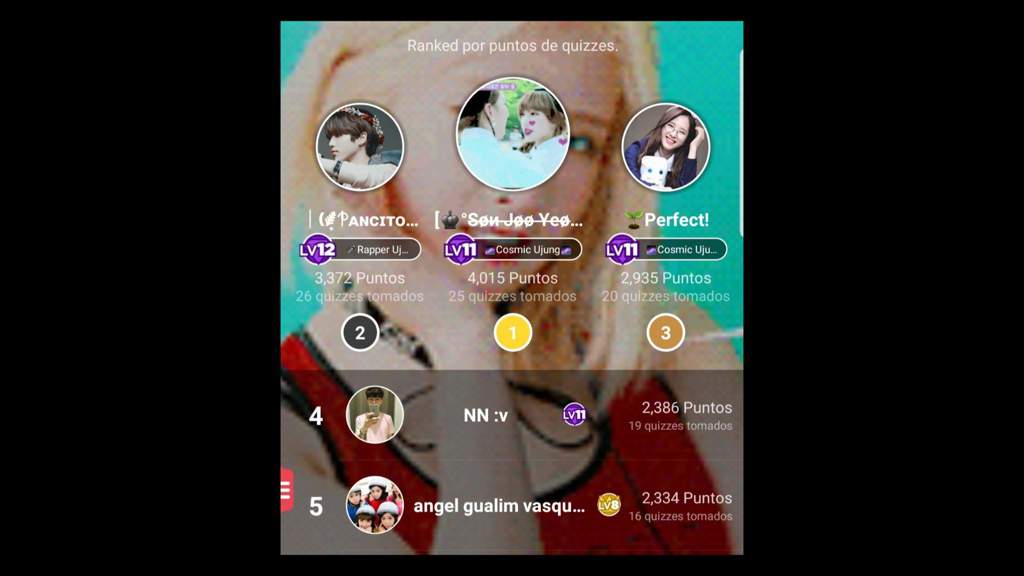This screenshot has width=1024, height=576.
Task: Open third place Perfect! profile picture
Action: 665,147
